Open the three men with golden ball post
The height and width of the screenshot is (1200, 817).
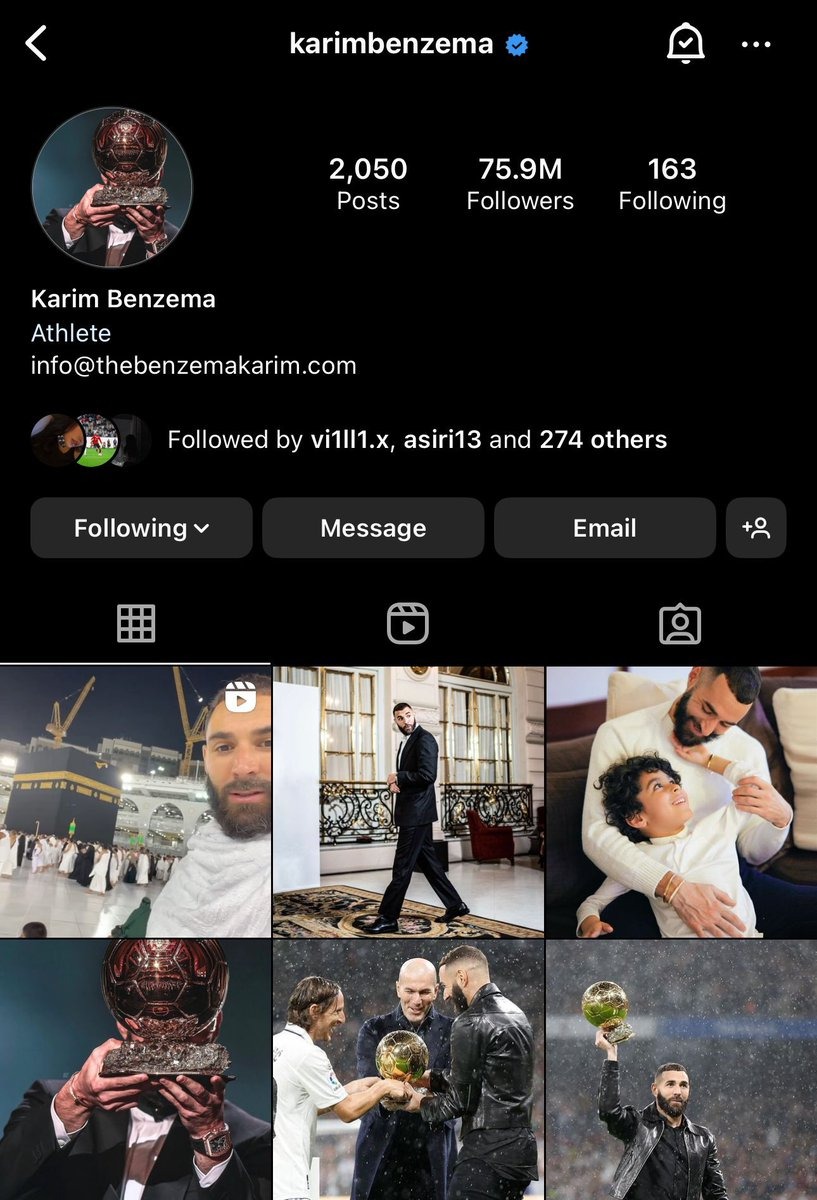coord(408,1070)
